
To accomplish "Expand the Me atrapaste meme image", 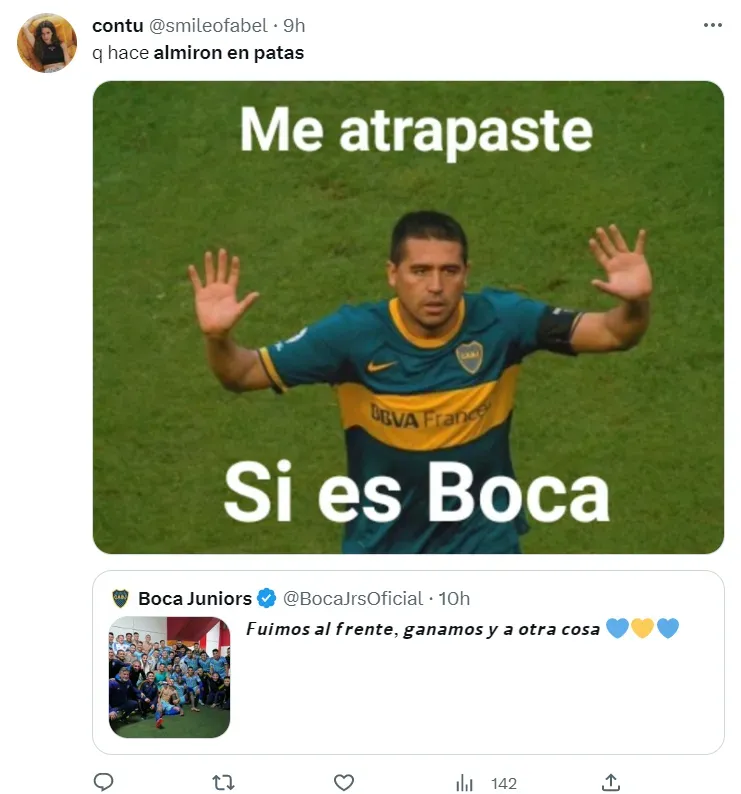I will tap(408, 317).
